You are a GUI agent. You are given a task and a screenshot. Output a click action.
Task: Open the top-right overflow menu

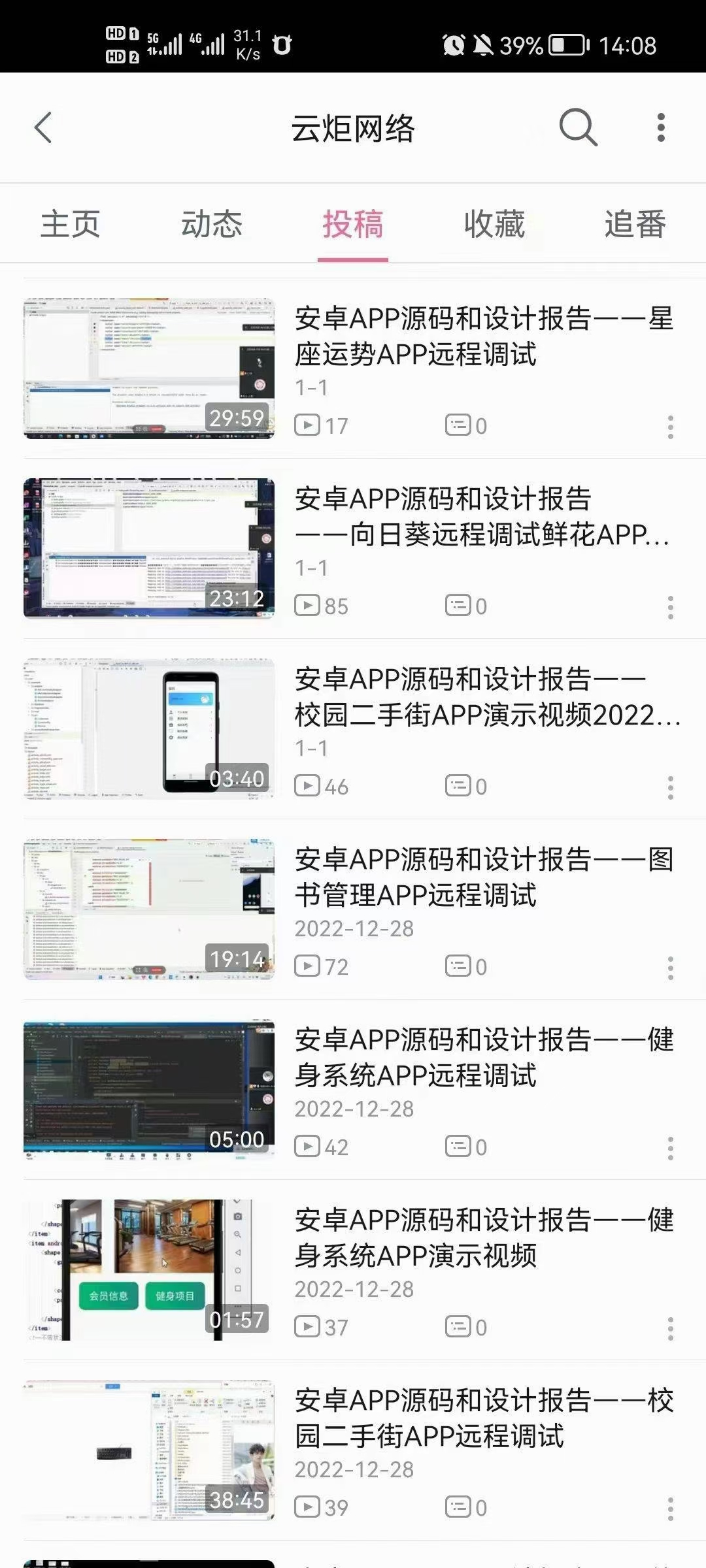[661, 127]
